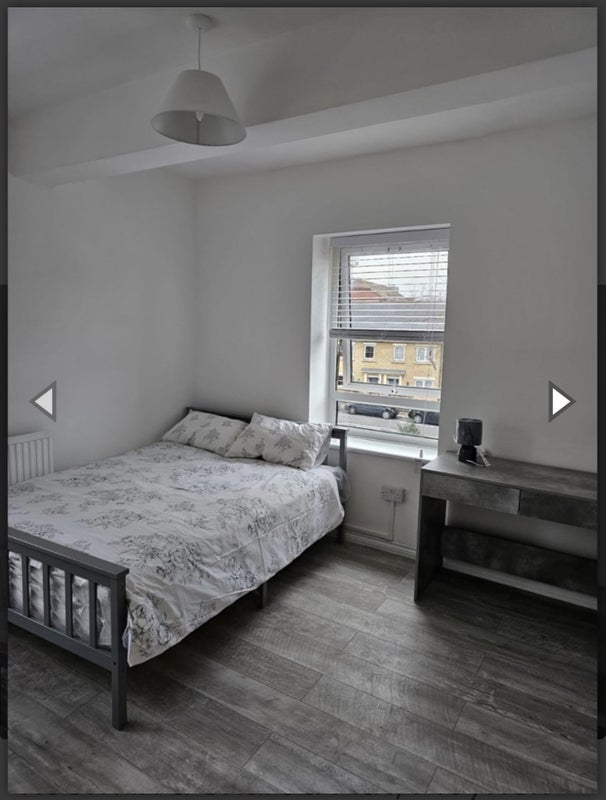Go to the next photo
This screenshot has width=606, height=800.
pos(561,401)
